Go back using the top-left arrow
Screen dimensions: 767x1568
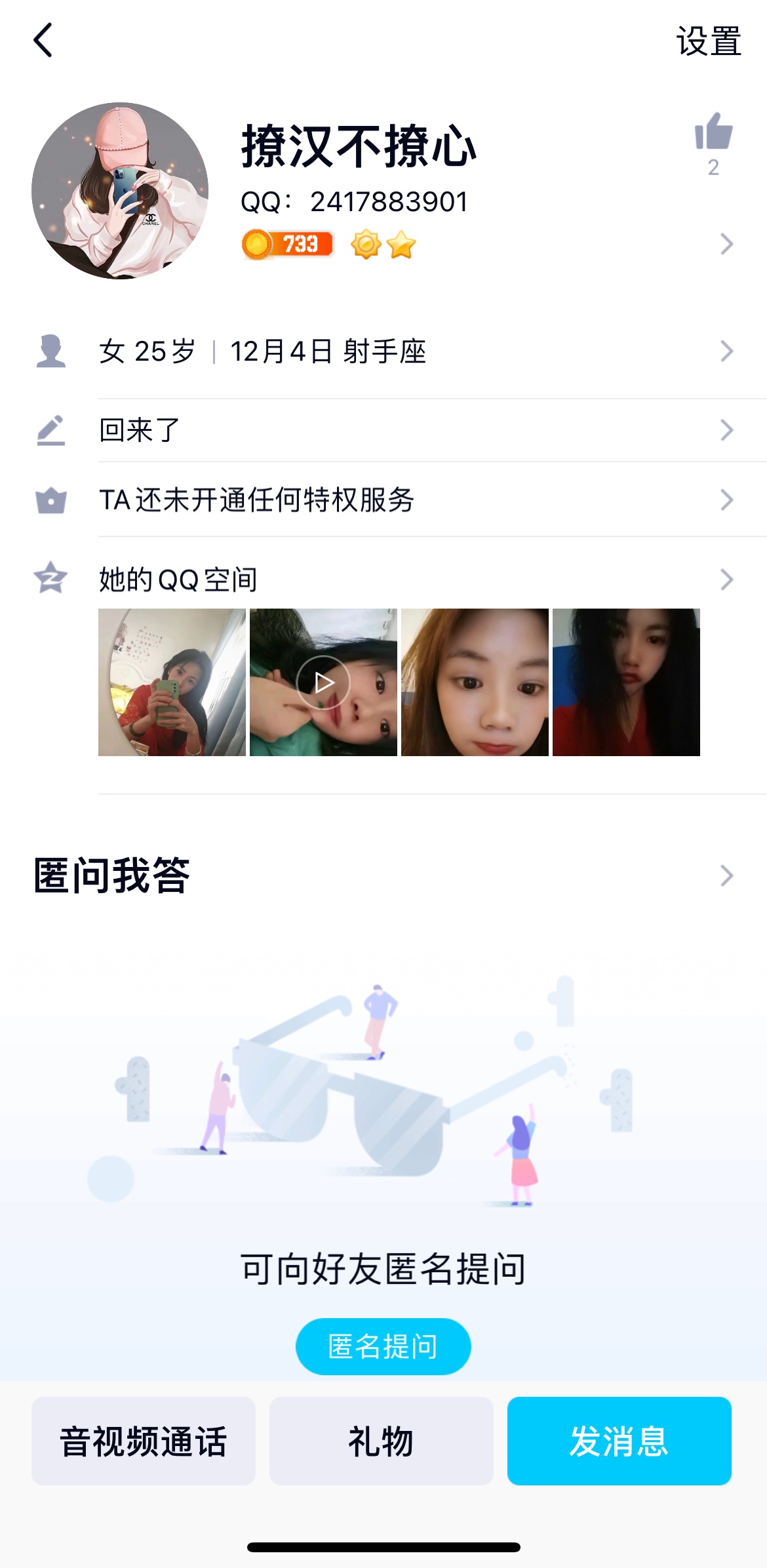pyautogui.click(x=43, y=41)
